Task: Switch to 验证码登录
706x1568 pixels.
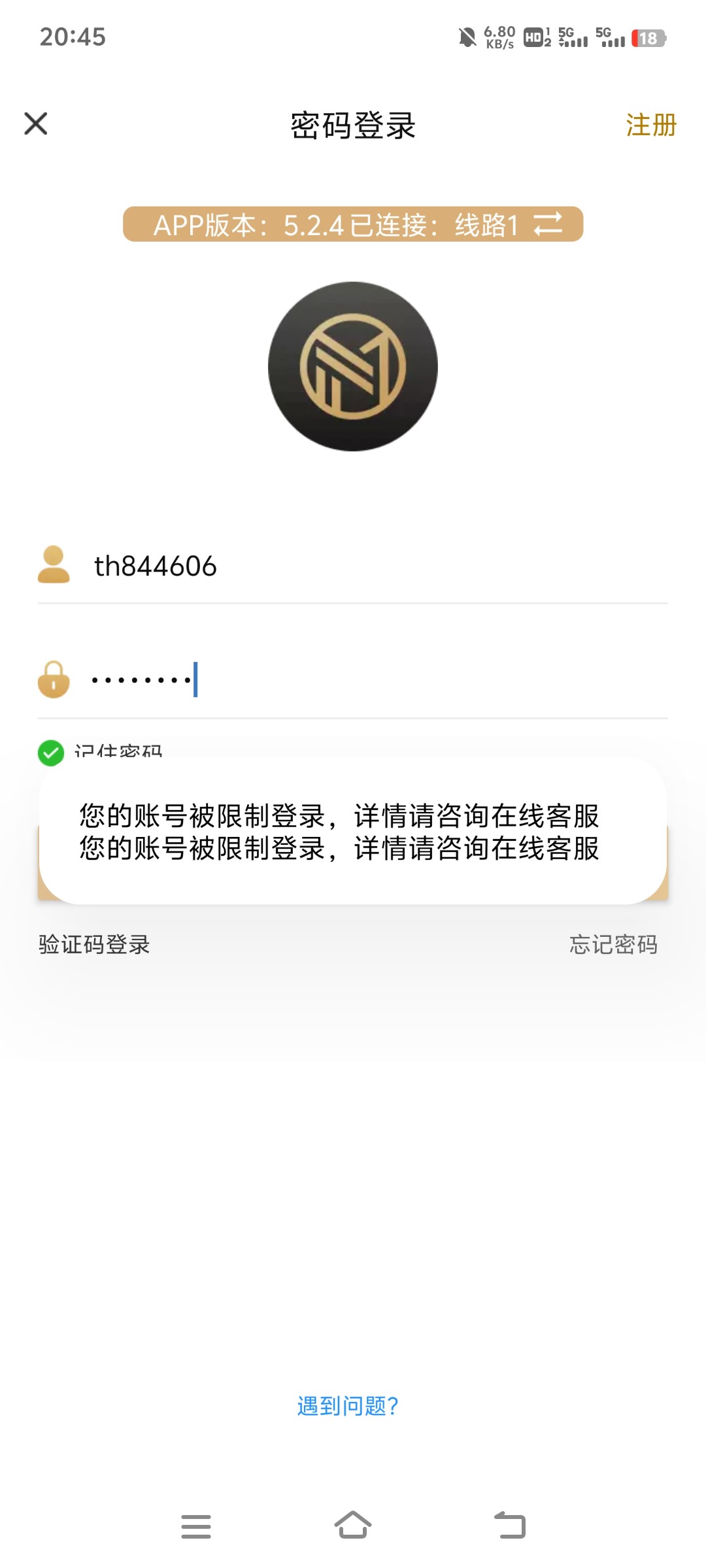Action: [x=95, y=945]
